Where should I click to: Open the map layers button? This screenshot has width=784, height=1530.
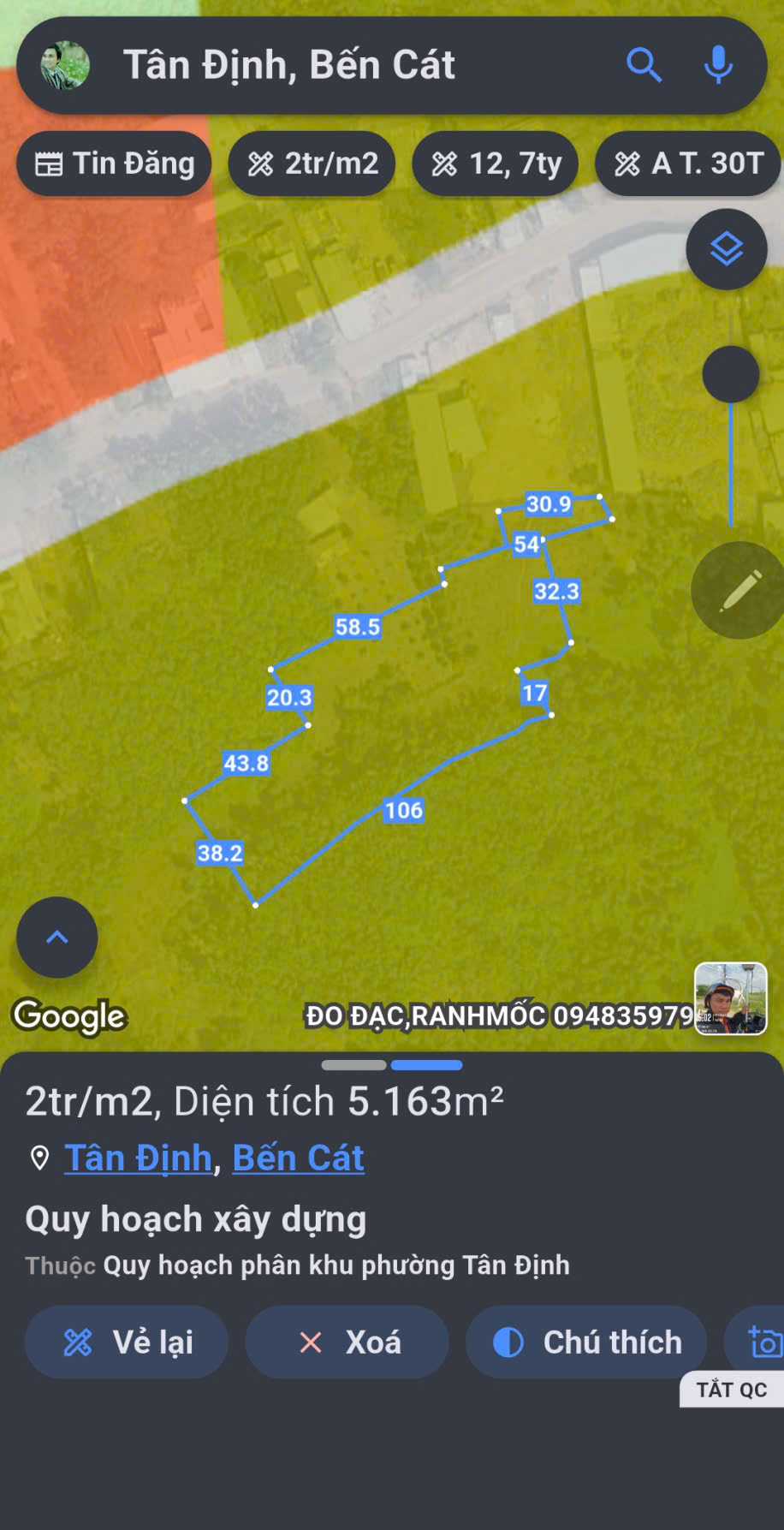click(727, 249)
